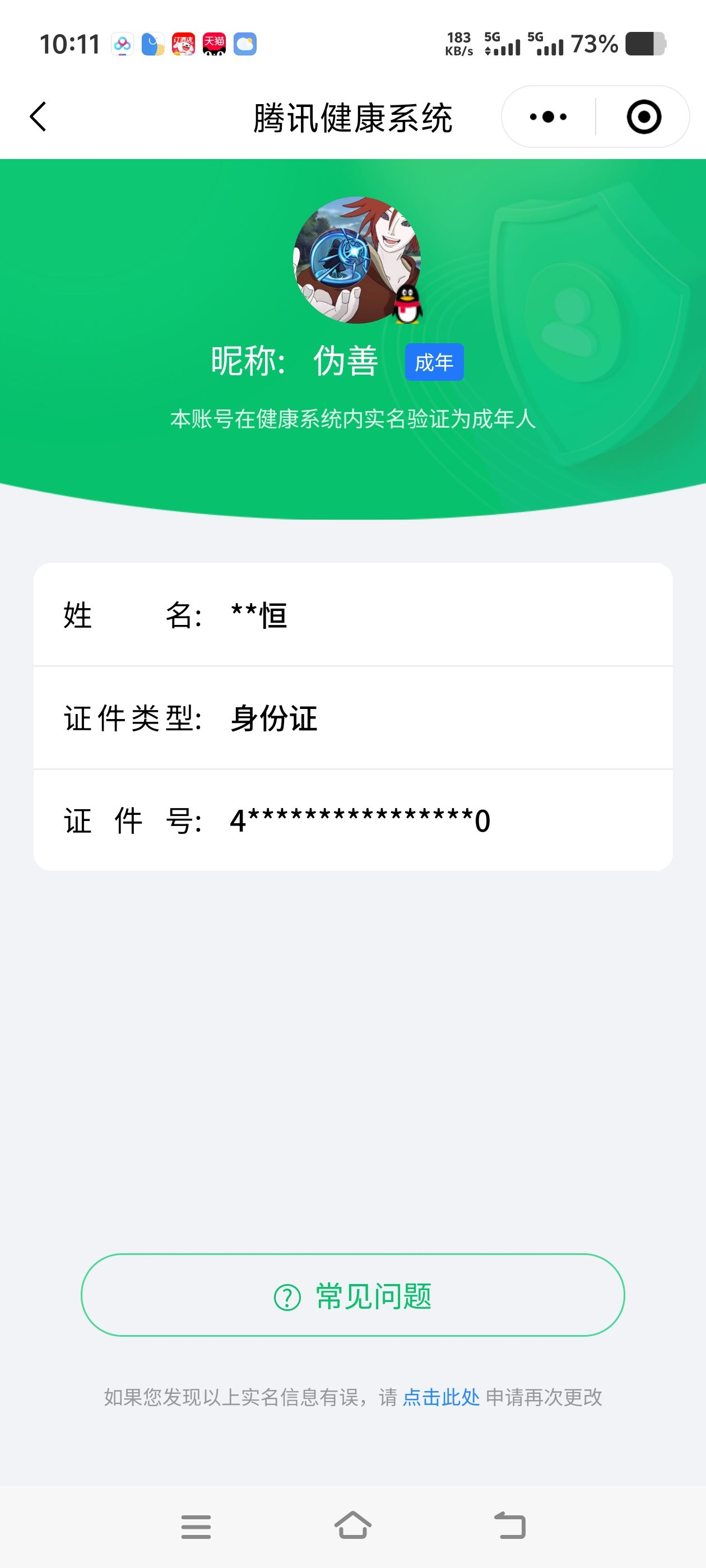Screen dimensions: 706x1568
Task: Tap the 腾讯健康系统 title text
Action: 354,117
